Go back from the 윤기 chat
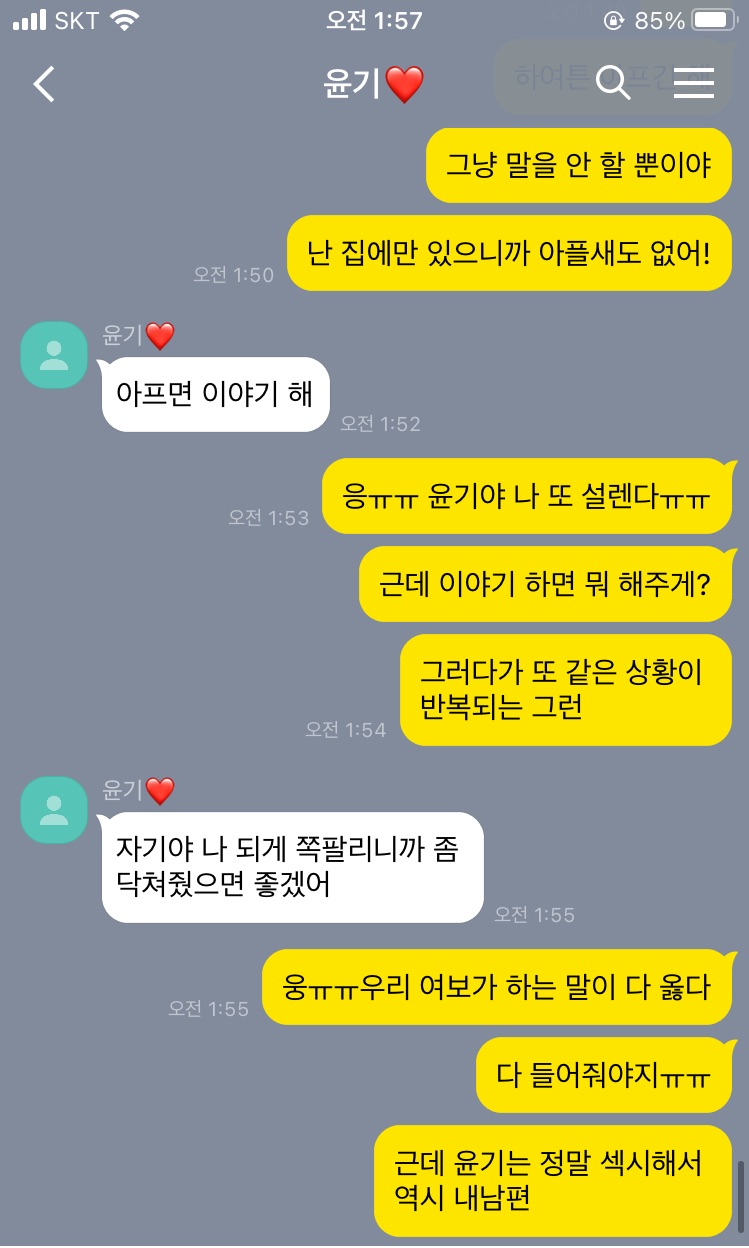The image size is (749, 1248). [44, 85]
